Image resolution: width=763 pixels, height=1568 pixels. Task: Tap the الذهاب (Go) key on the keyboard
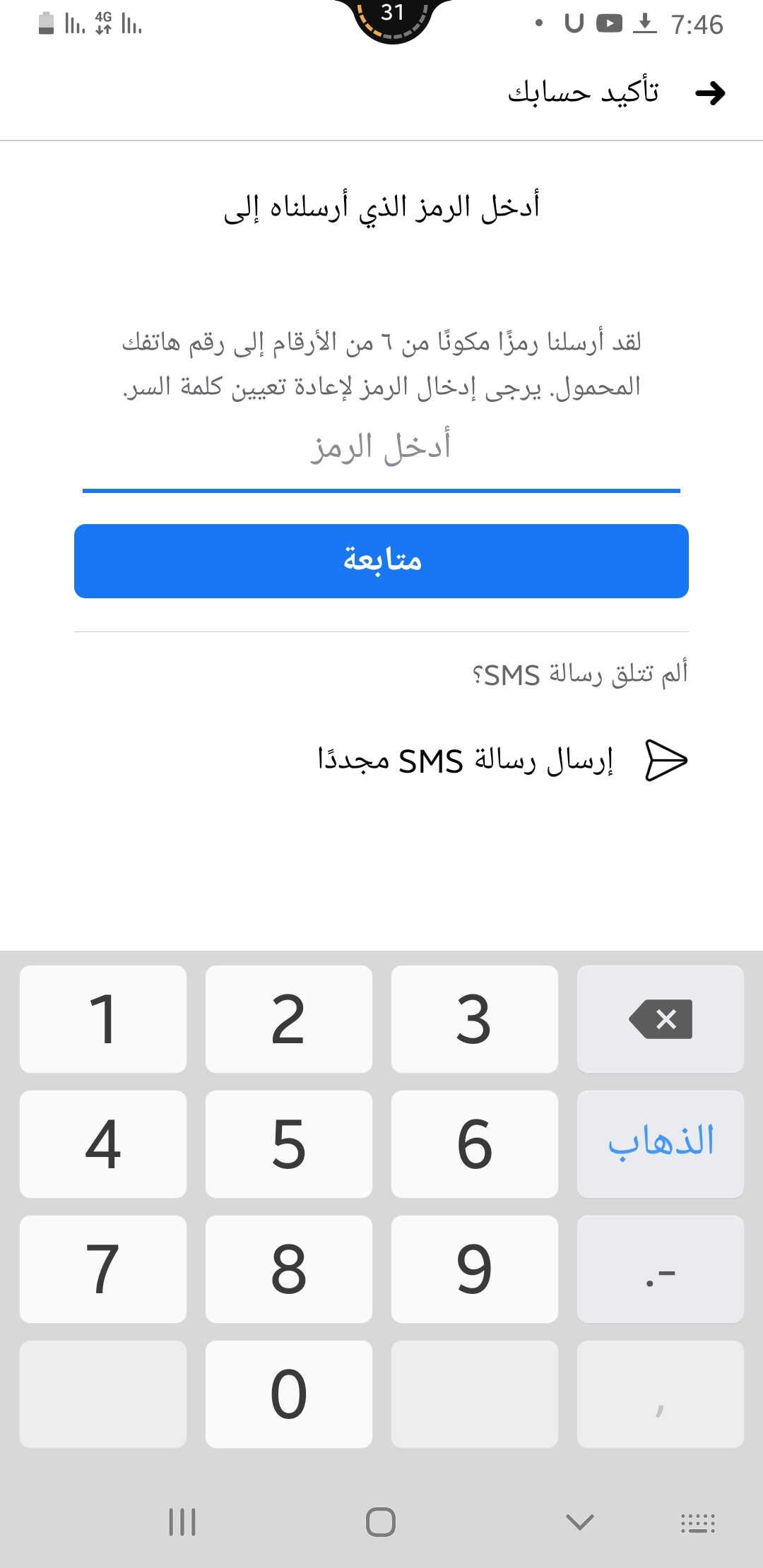[660, 1144]
